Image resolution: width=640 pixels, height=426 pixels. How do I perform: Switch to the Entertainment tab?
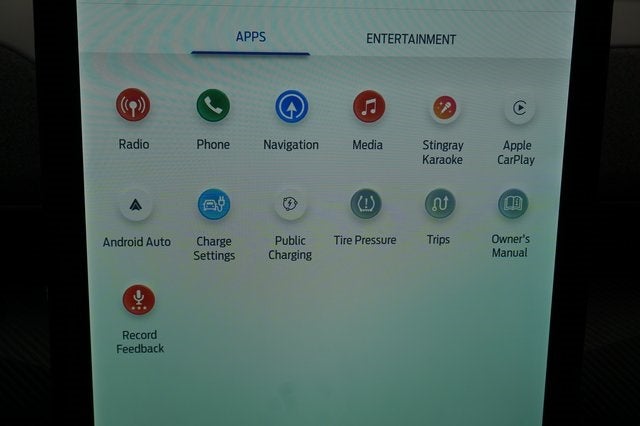pos(410,39)
